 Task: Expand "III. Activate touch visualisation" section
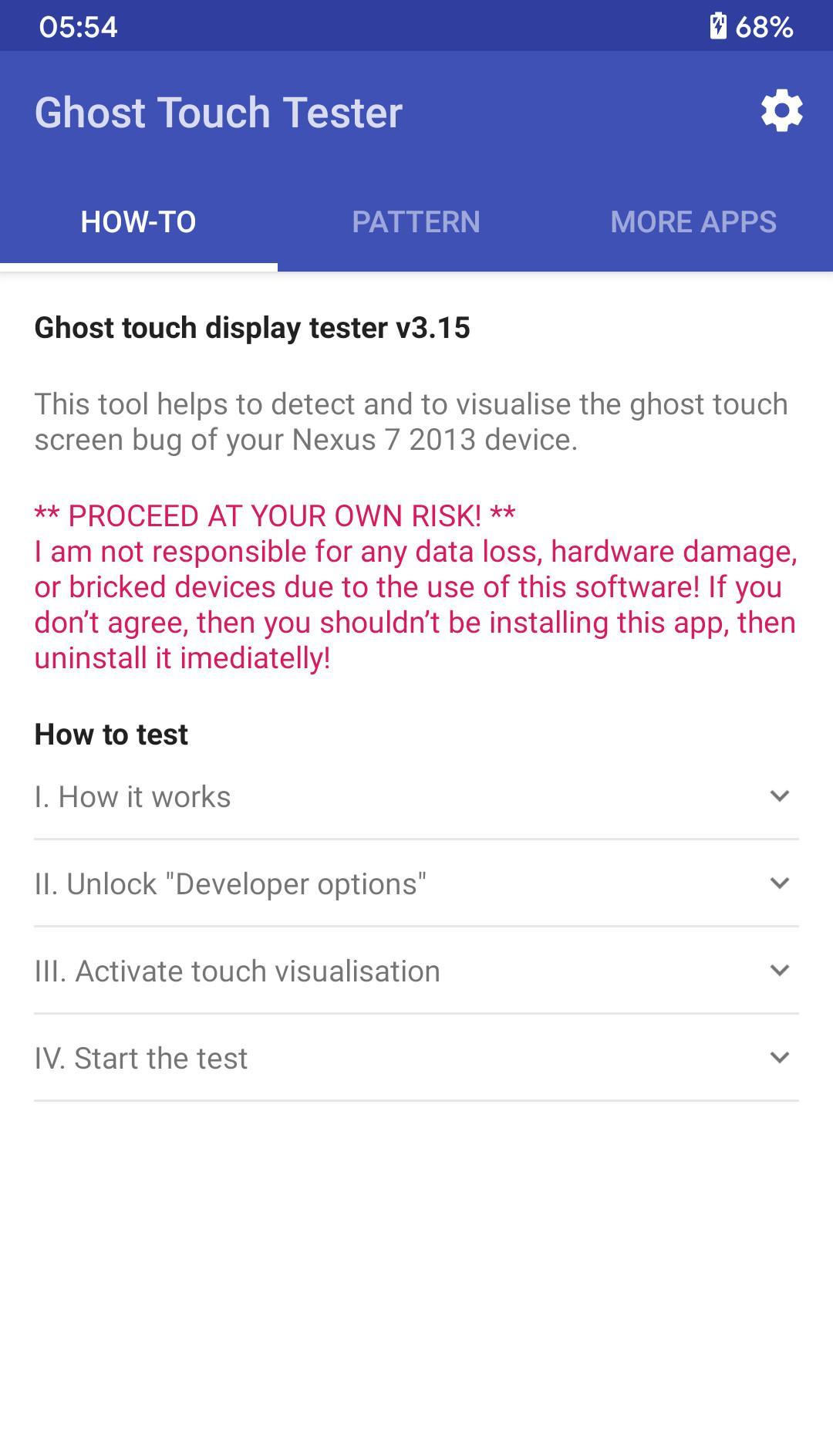point(416,971)
